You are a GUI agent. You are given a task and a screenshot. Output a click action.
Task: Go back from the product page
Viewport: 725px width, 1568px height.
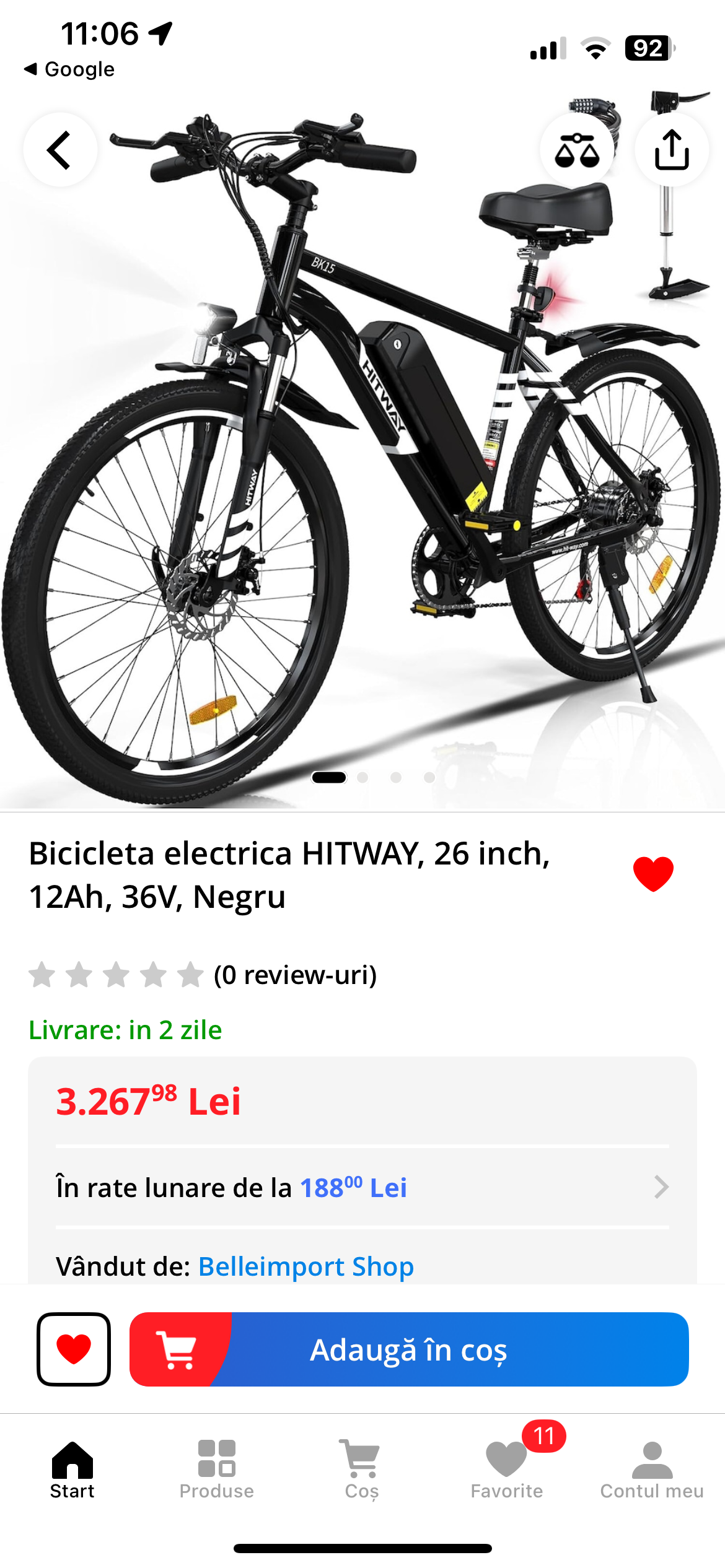pyautogui.click(x=60, y=150)
